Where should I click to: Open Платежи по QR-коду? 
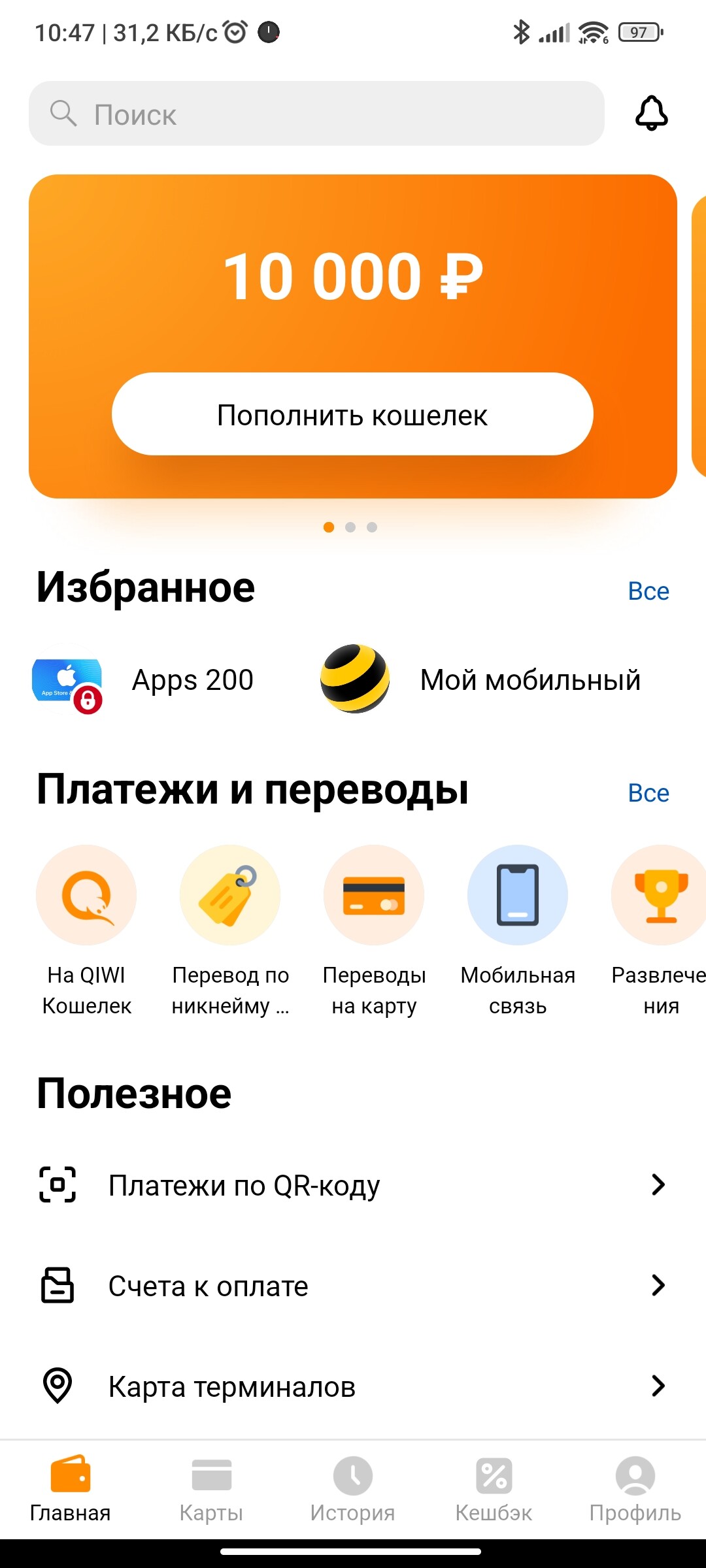pyautogui.click(x=352, y=1185)
